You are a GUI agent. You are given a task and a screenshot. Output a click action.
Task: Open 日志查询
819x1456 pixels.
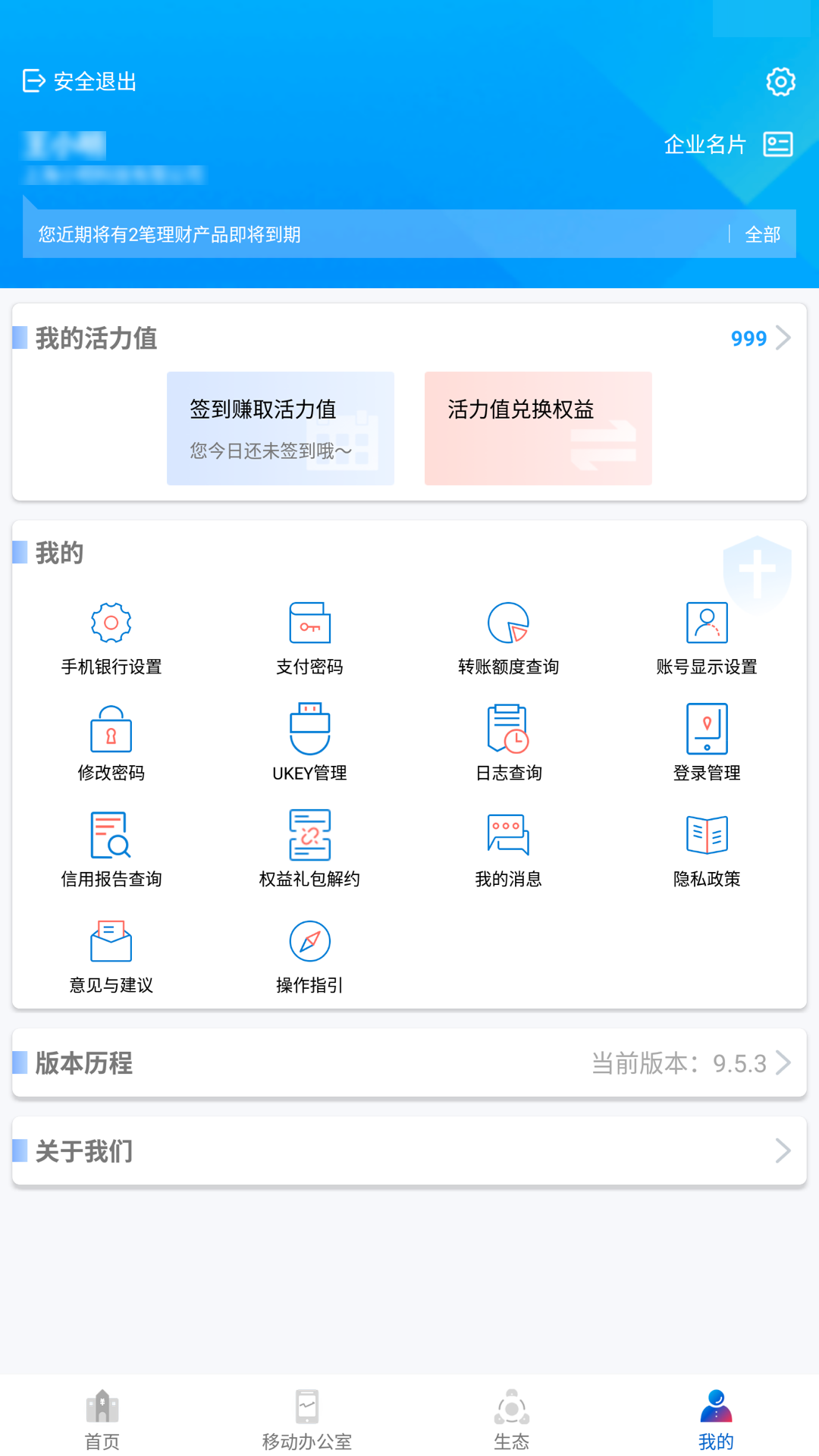508,744
